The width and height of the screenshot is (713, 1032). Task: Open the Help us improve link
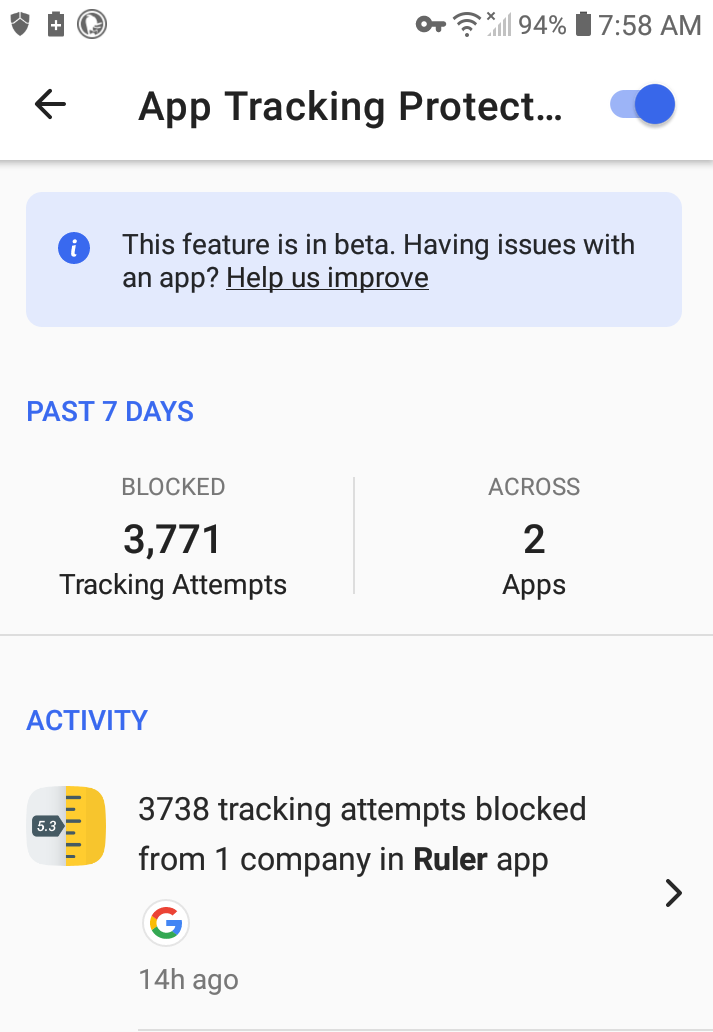point(327,278)
